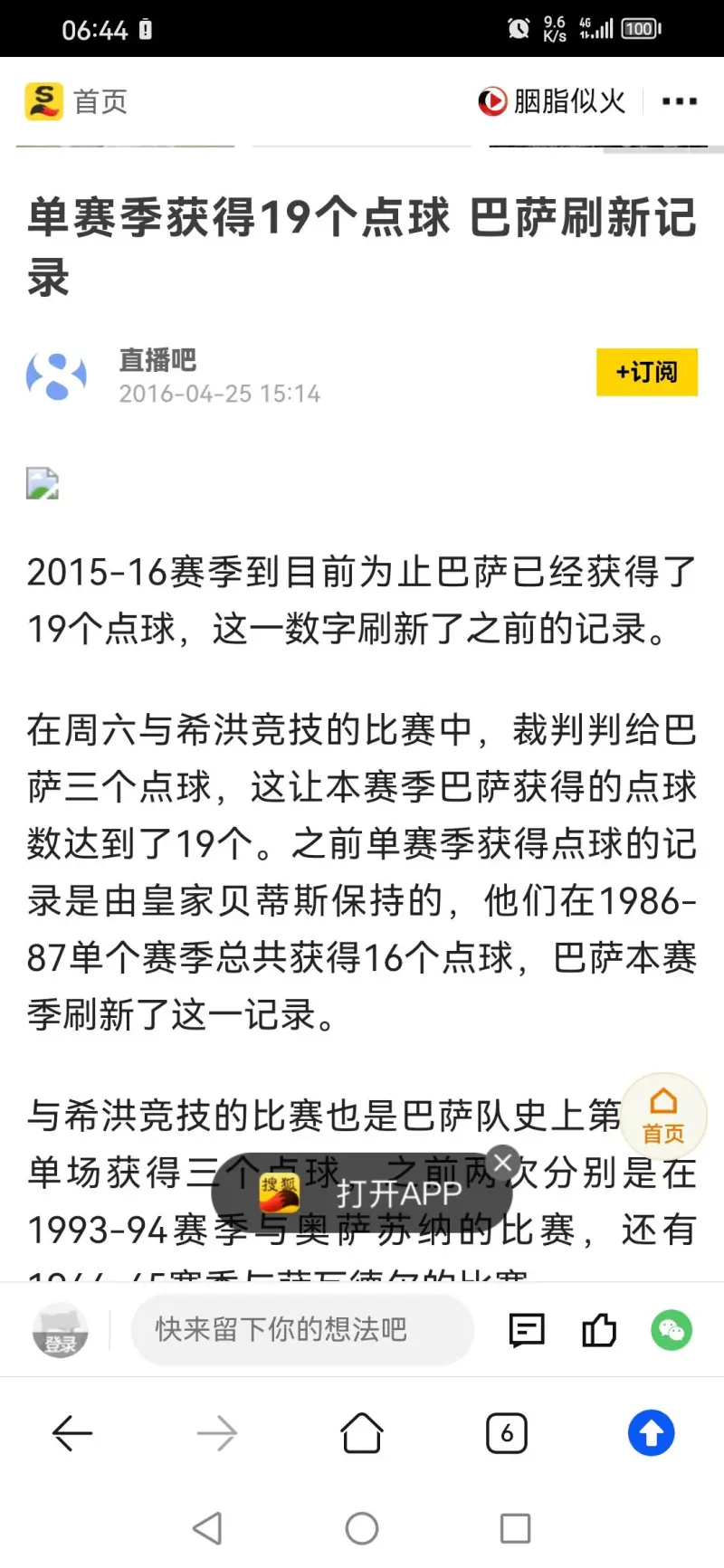This screenshot has height=1568, width=724.
Task: Open the three-dot overflow menu
Action: click(679, 101)
